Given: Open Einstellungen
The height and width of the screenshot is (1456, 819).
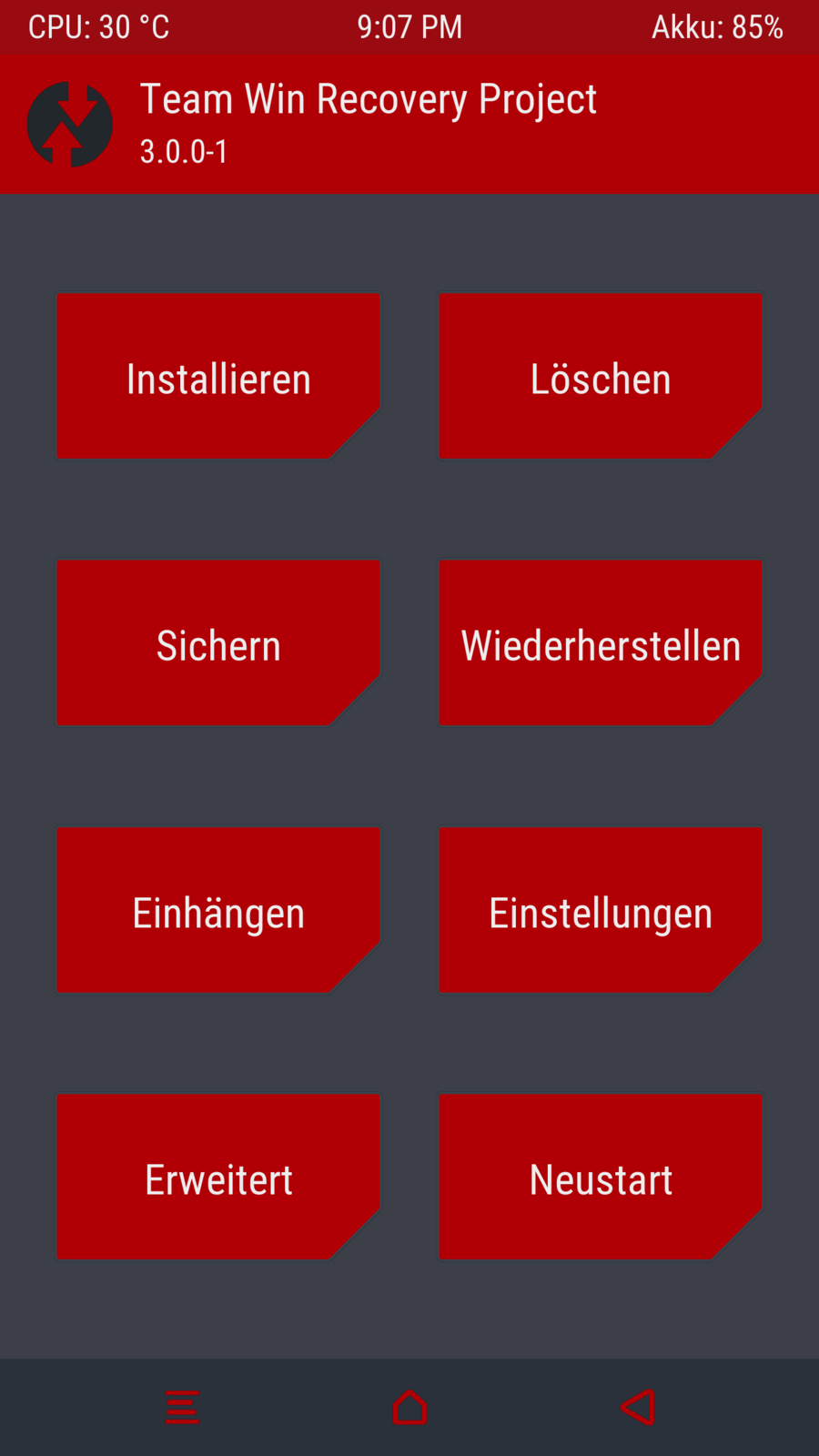Looking at the screenshot, I should 601,910.
